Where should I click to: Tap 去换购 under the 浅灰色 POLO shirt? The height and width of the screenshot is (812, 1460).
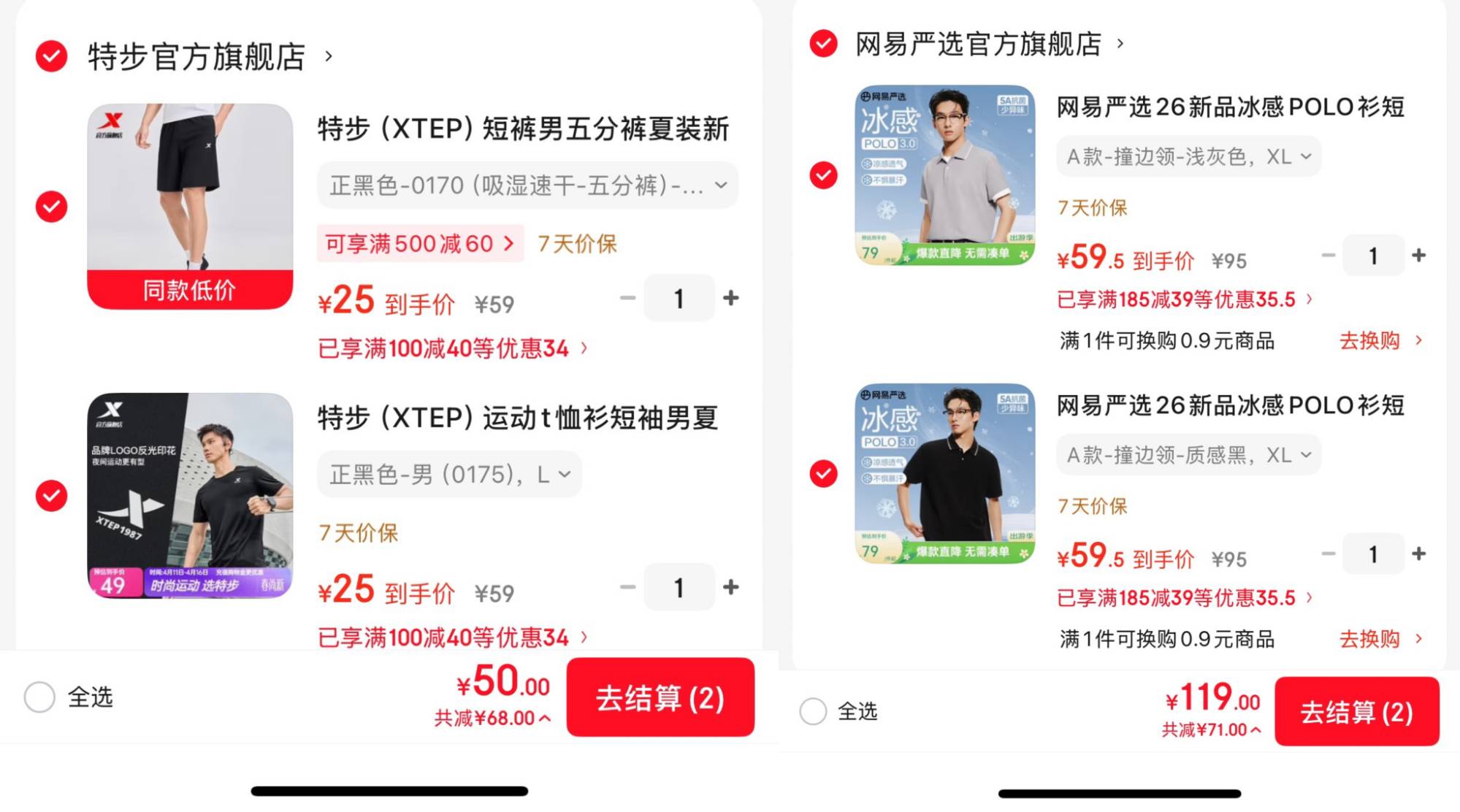[1380, 340]
